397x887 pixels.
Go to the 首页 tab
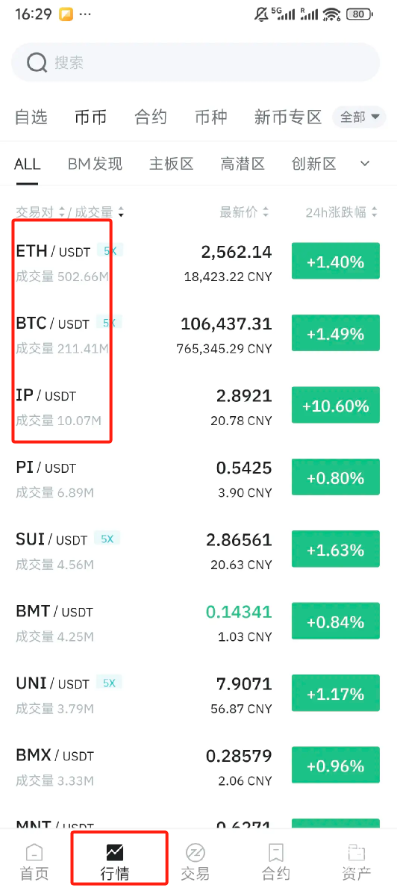click(34, 862)
